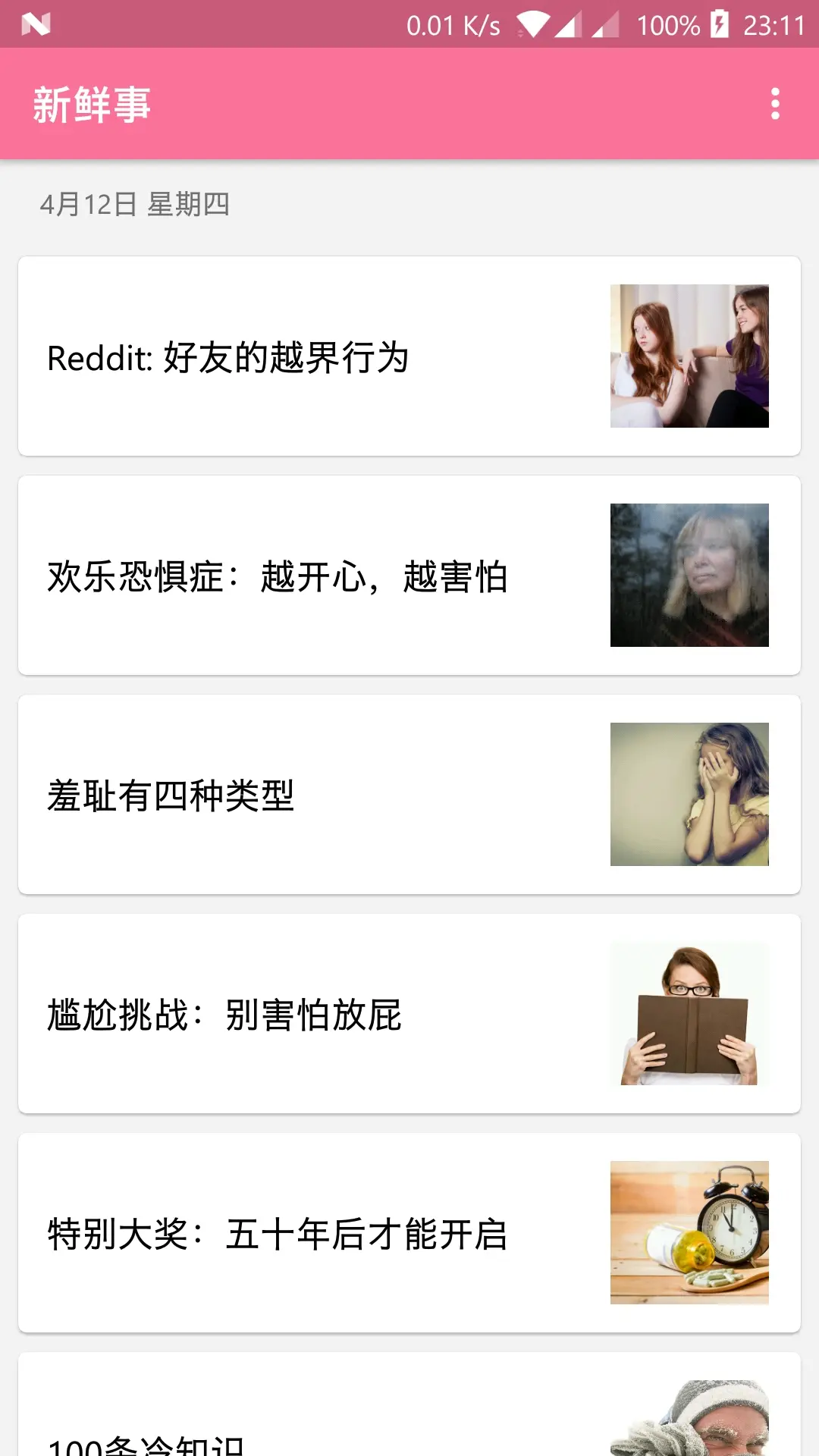The image size is (819, 1456).
Task: View the 特别大奖：五十年后才能开启 article
Action: 409,1233
